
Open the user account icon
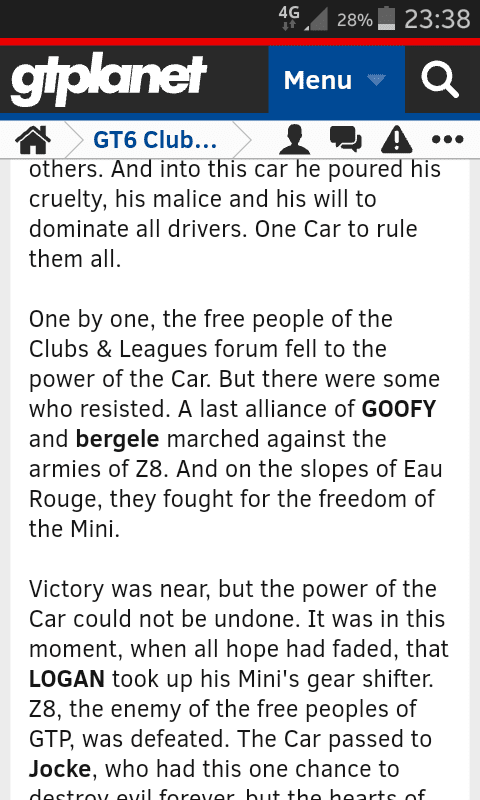(295, 139)
